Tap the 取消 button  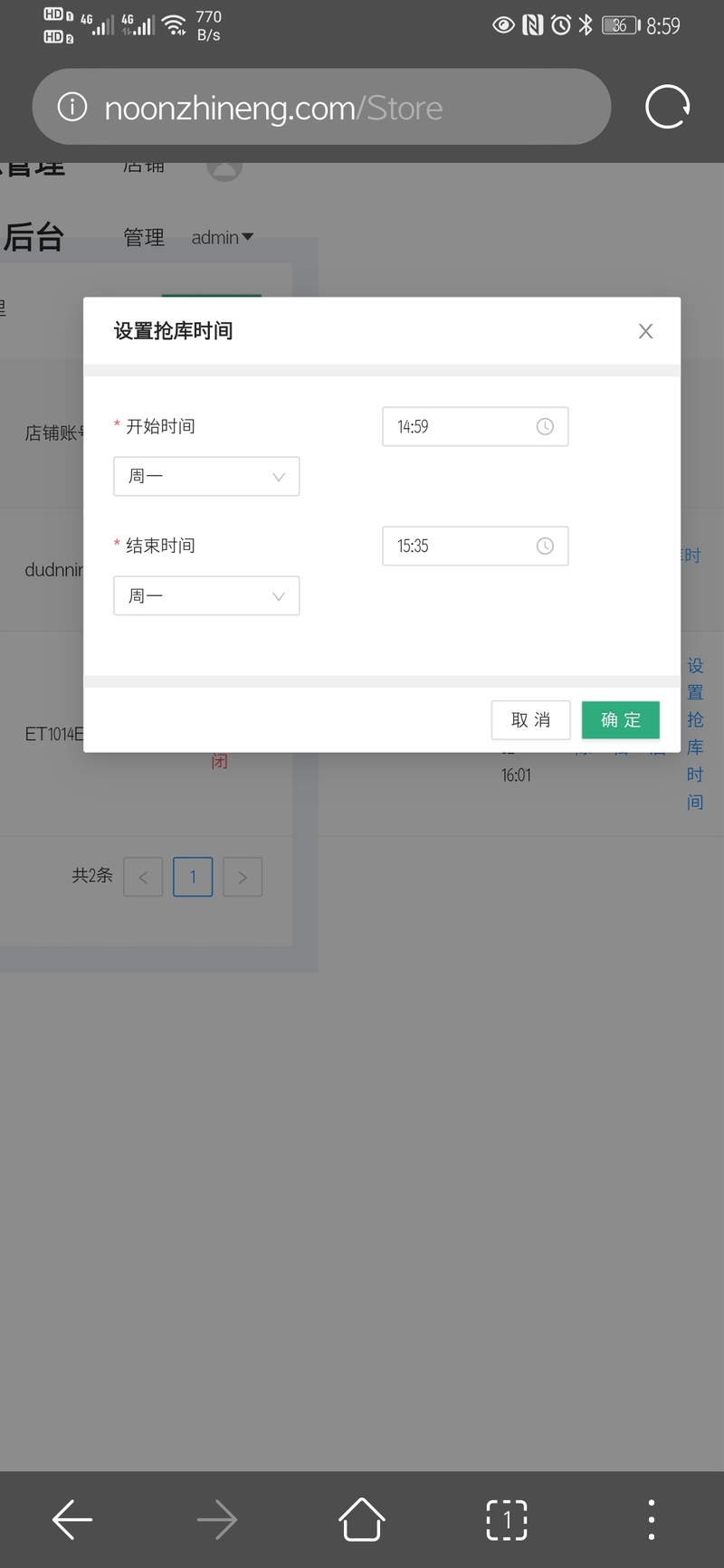(x=531, y=719)
